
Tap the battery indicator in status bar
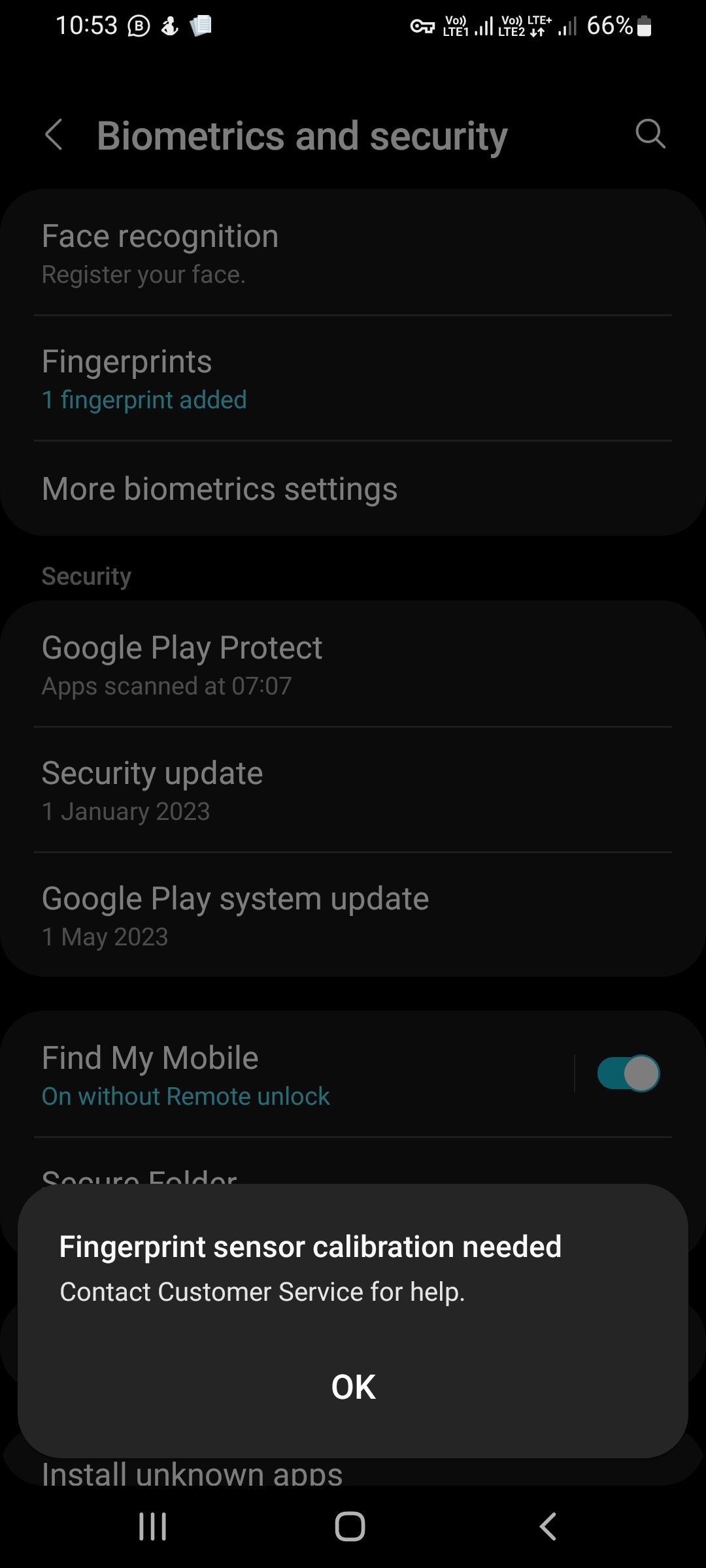[x=643, y=26]
